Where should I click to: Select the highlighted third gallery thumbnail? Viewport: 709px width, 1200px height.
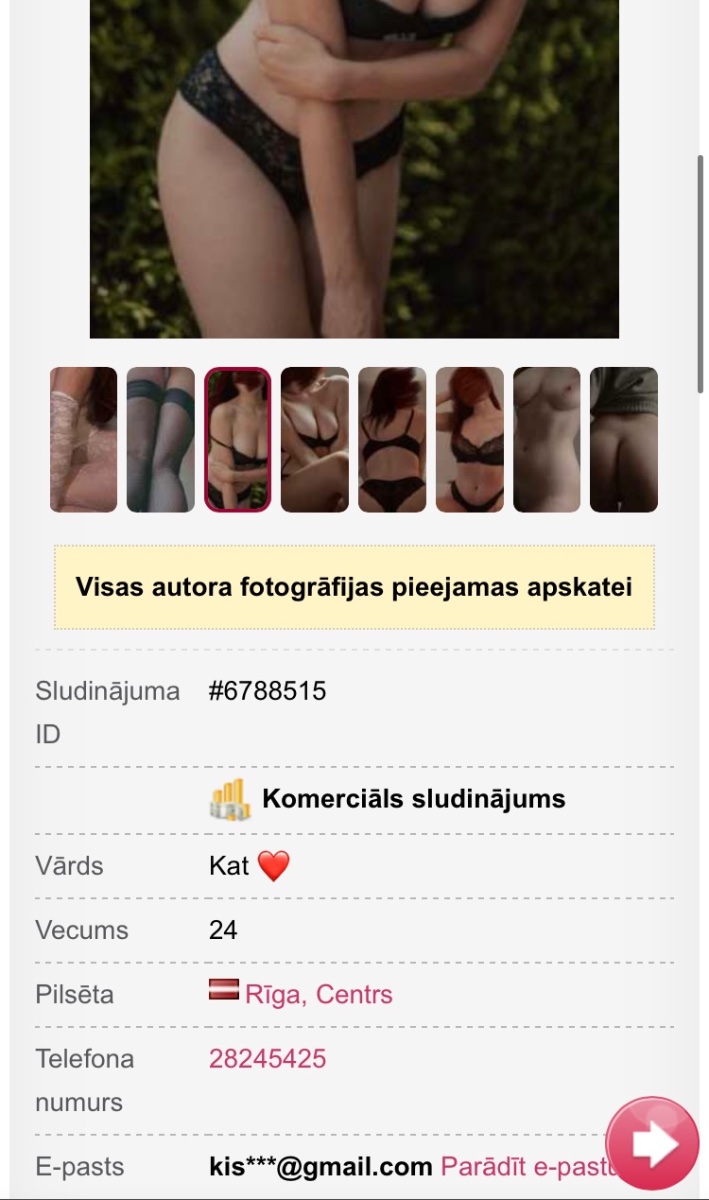click(x=238, y=440)
